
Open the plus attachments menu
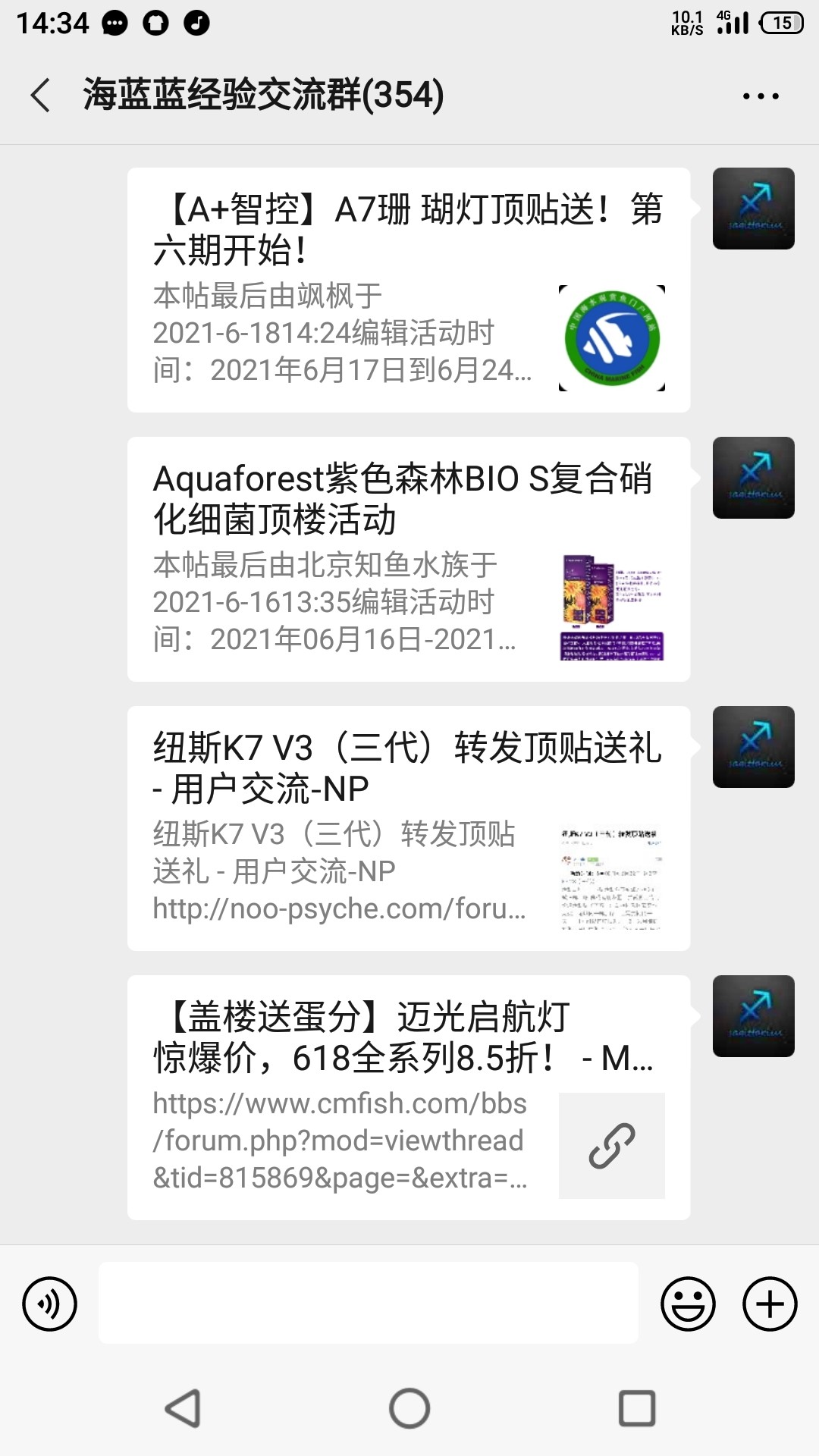point(770,1304)
